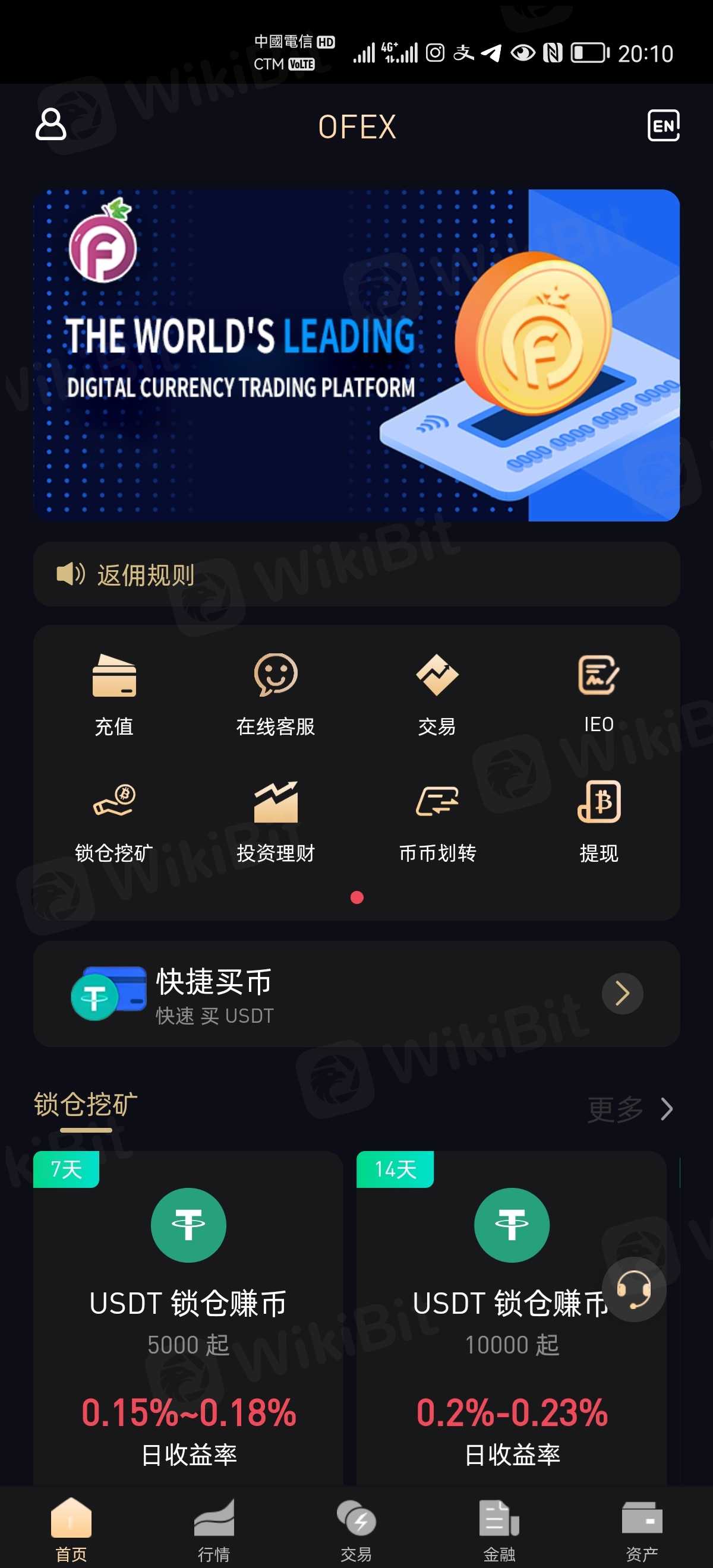The width and height of the screenshot is (713, 1568).
Task: Open the IEO section
Action: pyautogui.click(x=598, y=694)
